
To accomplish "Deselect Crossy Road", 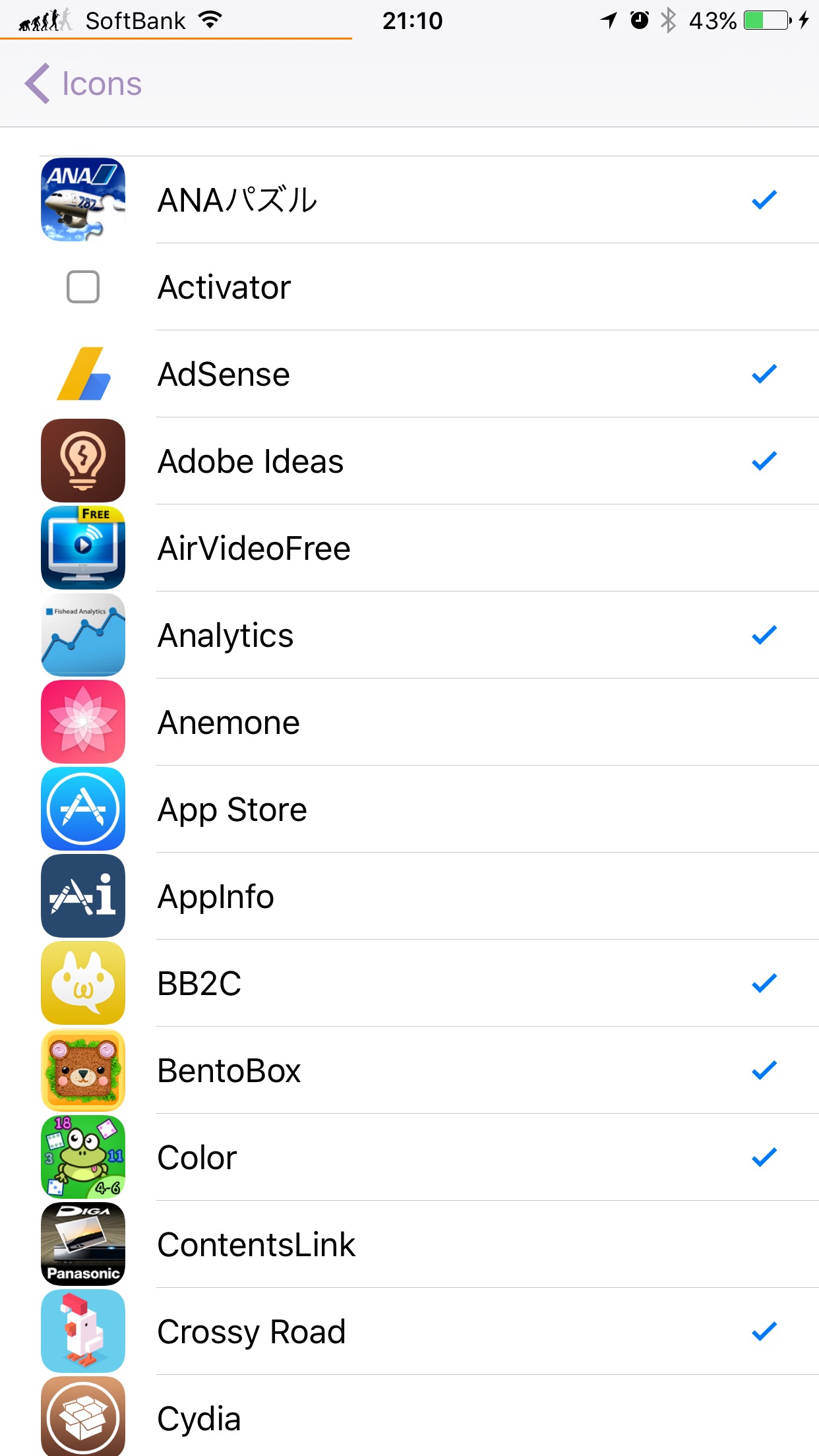I will (x=409, y=1331).
